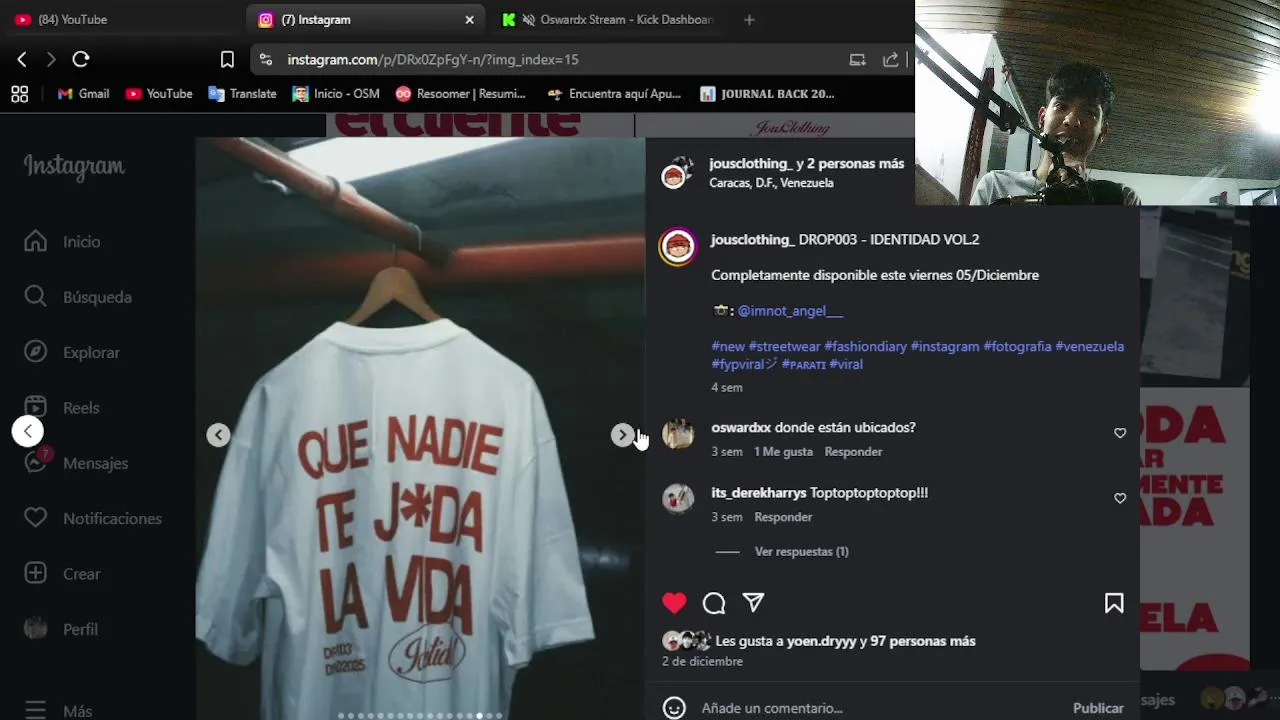Image resolution: width=1280 pixels, height=720 pixels.
Task: Open the Perfil page
Action: point(79,629)
